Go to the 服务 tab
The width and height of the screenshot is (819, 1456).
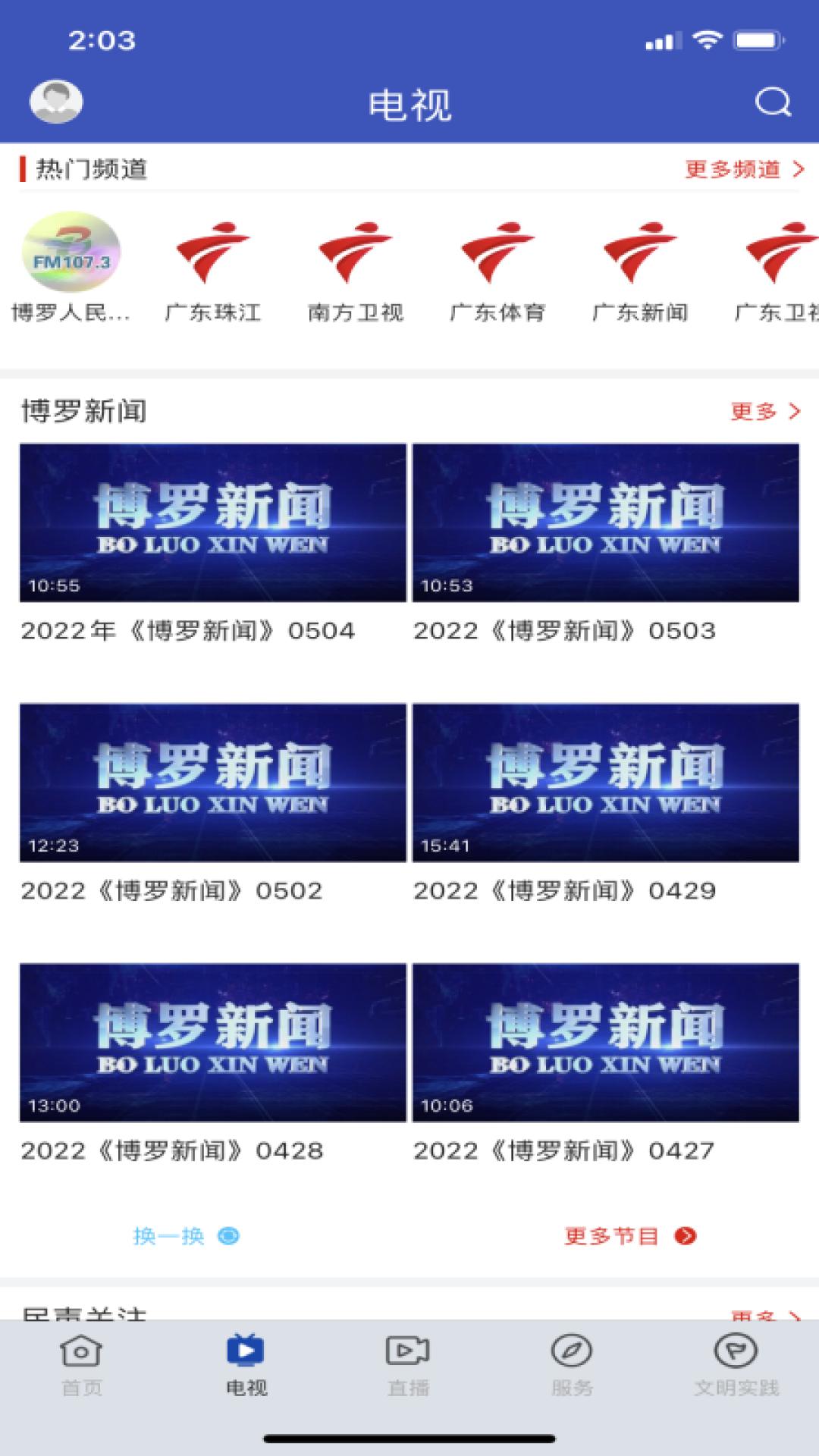point(572,1366)
